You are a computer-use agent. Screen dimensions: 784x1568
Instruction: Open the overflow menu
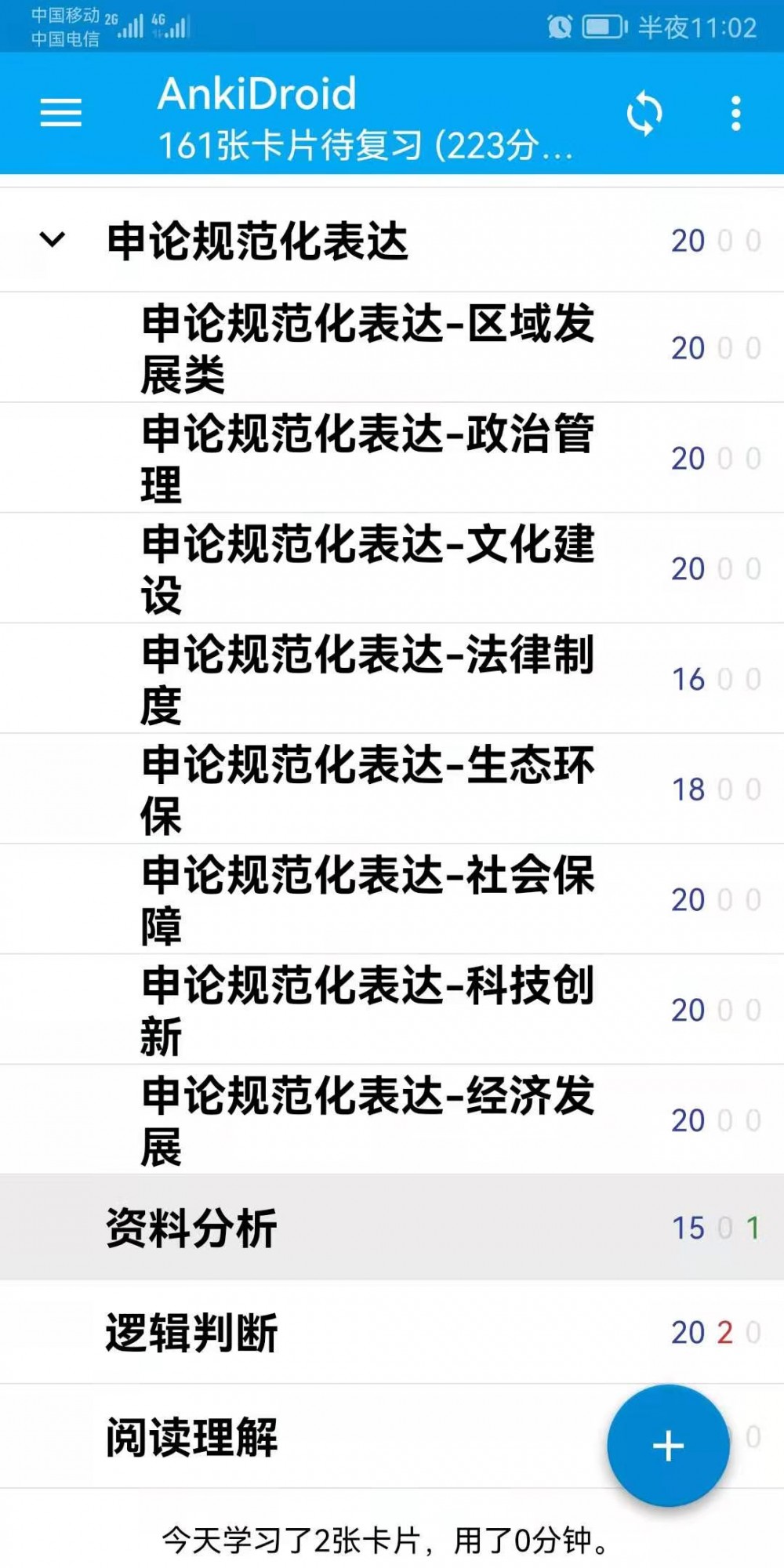tap(735, 114)
